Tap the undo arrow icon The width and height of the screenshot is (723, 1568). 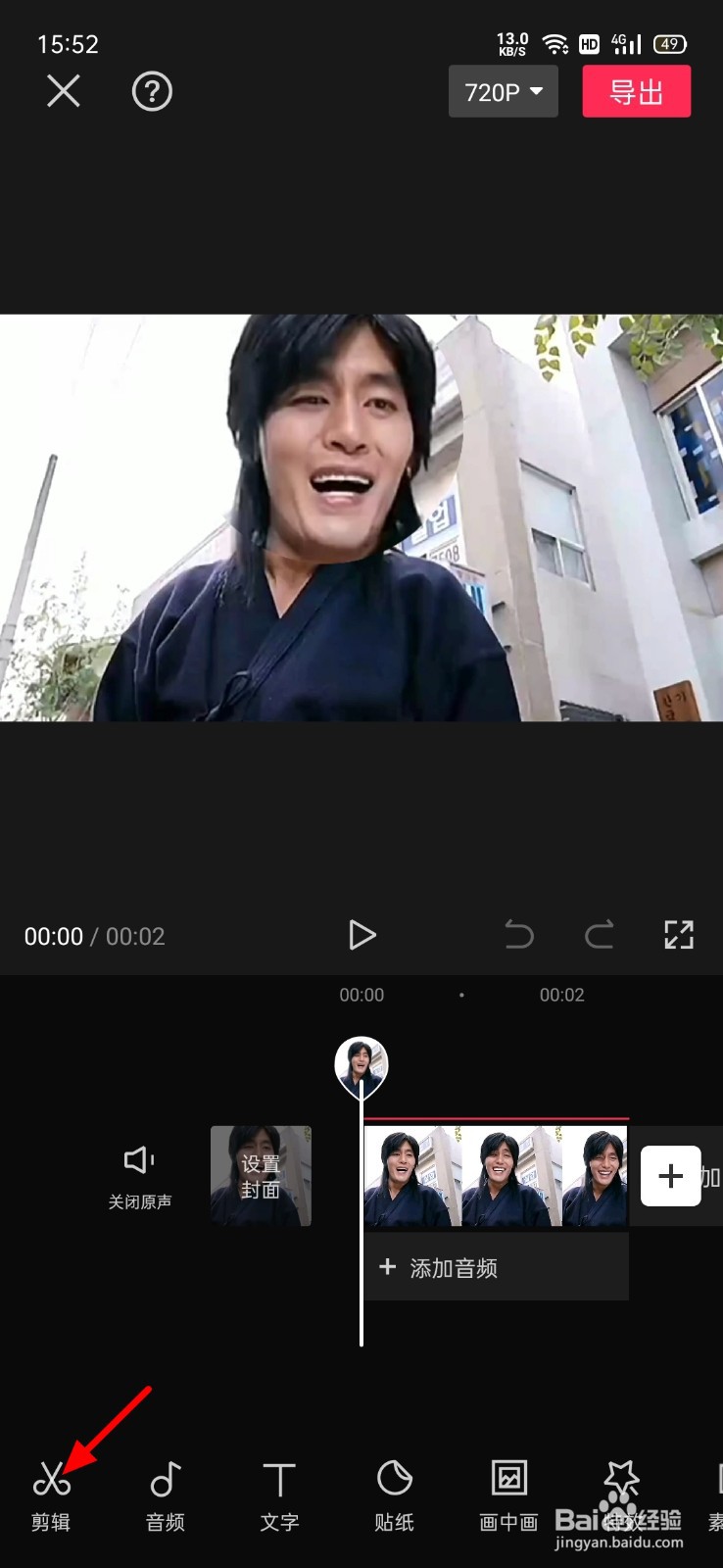[x=520, y=936]
